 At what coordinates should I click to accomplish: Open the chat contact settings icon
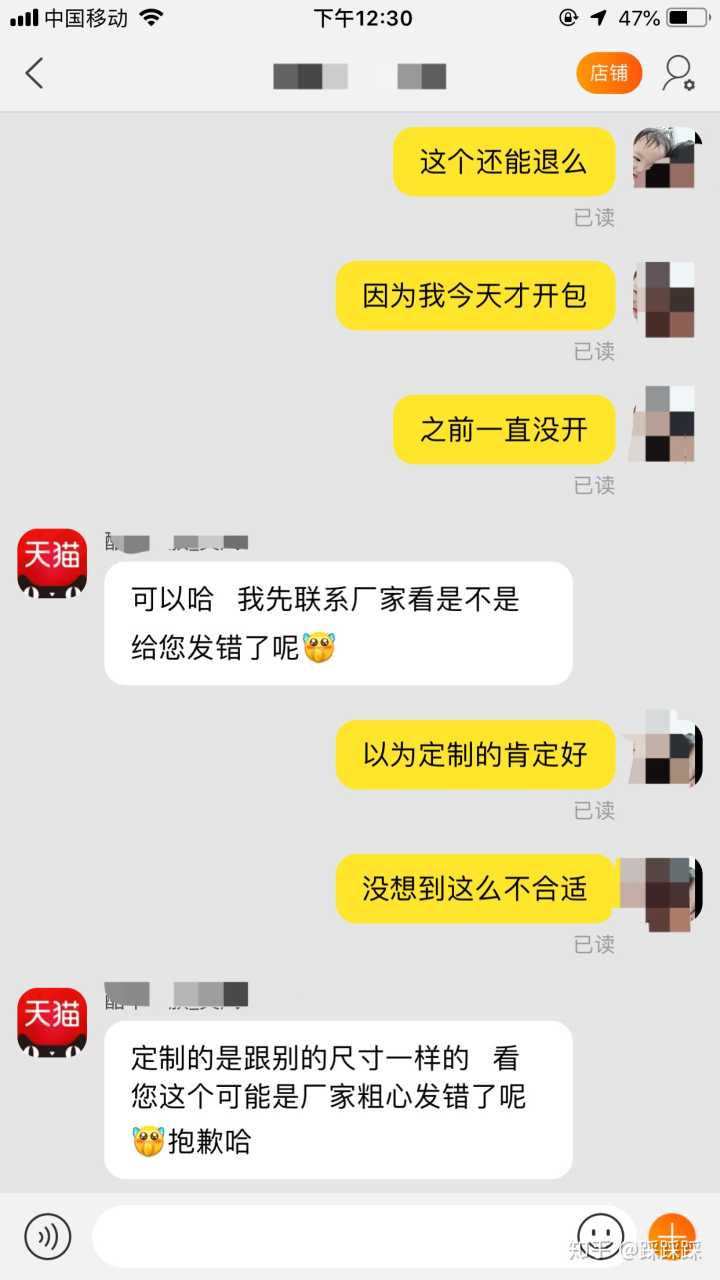[x=679, y=73]
